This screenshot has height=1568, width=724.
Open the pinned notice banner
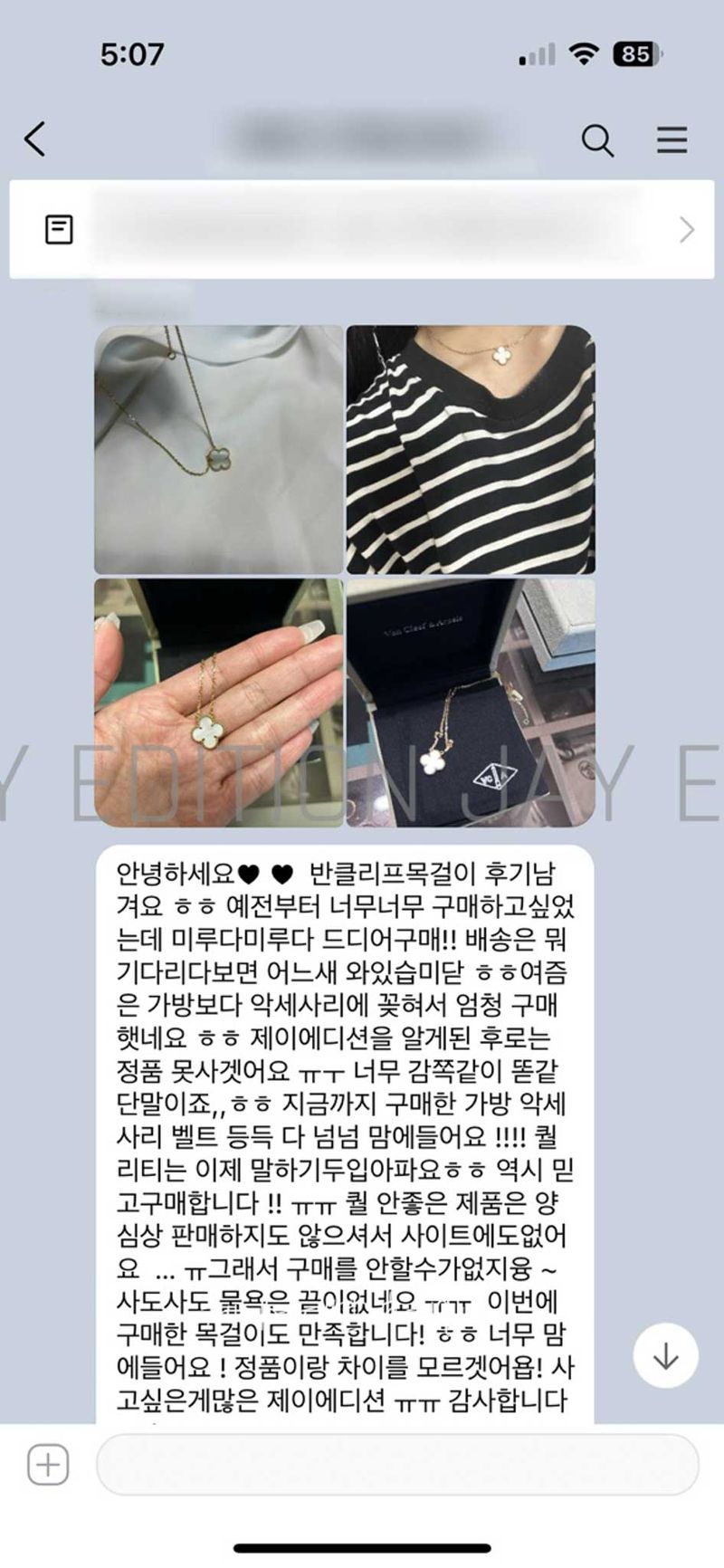coord(362,230)
